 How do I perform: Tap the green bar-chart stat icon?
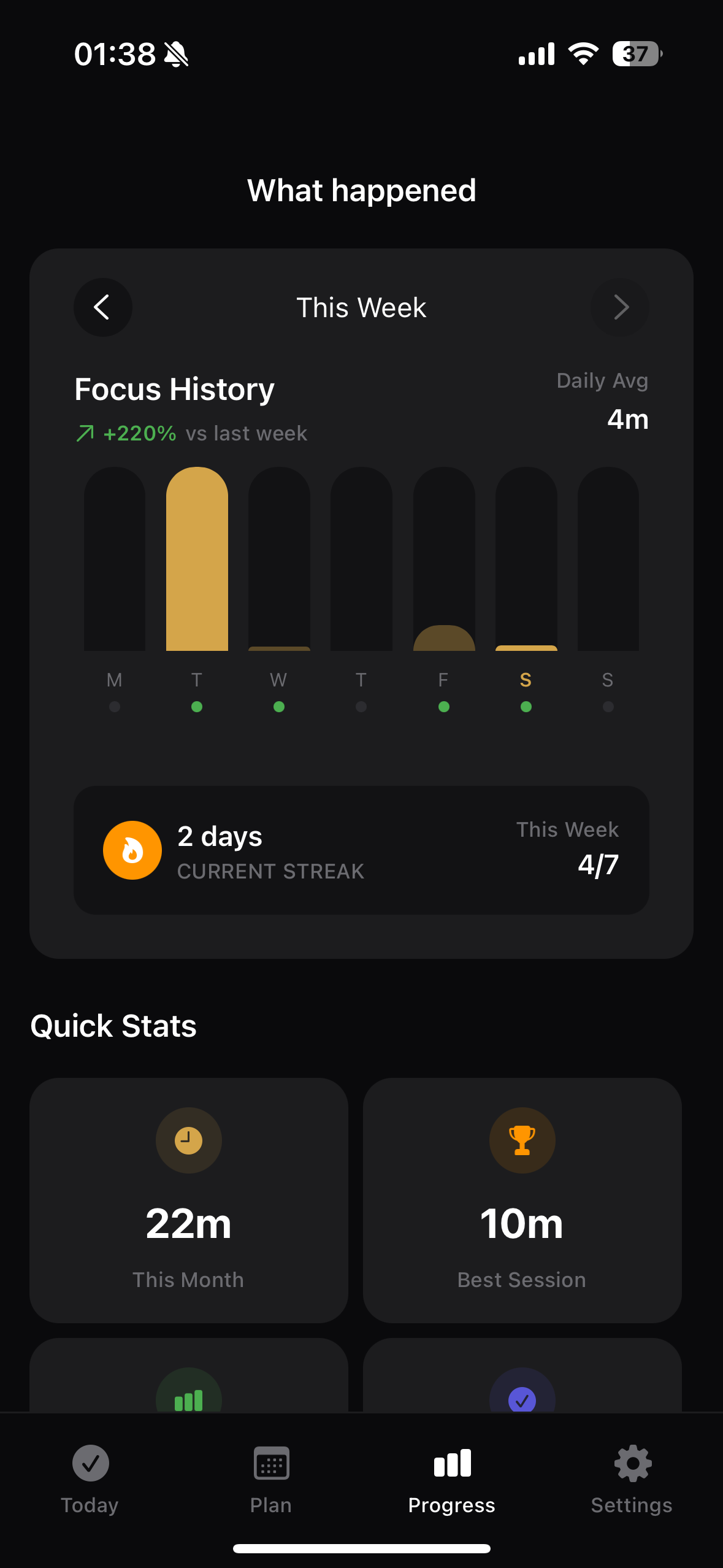[188, 1401]
